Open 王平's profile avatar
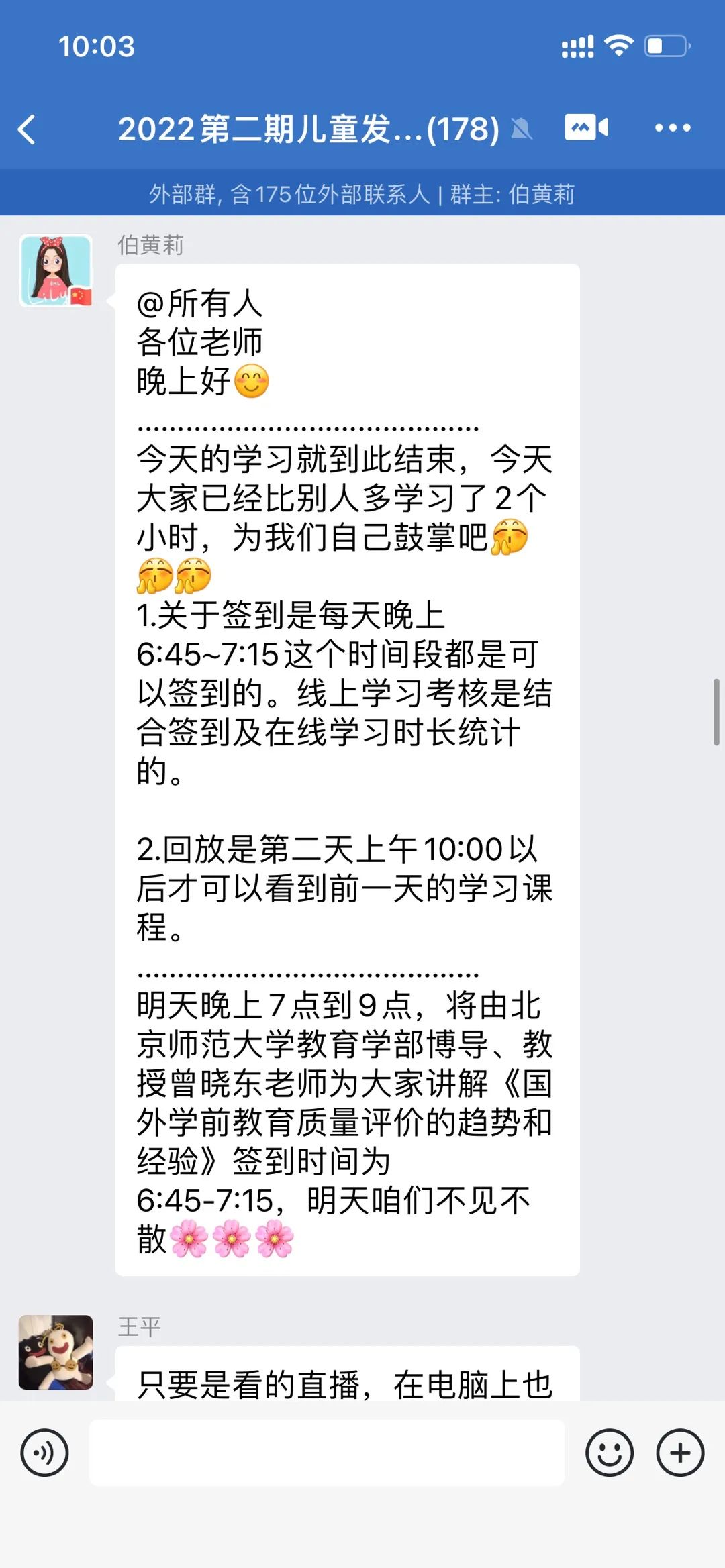 click(x=56, y=1352)
